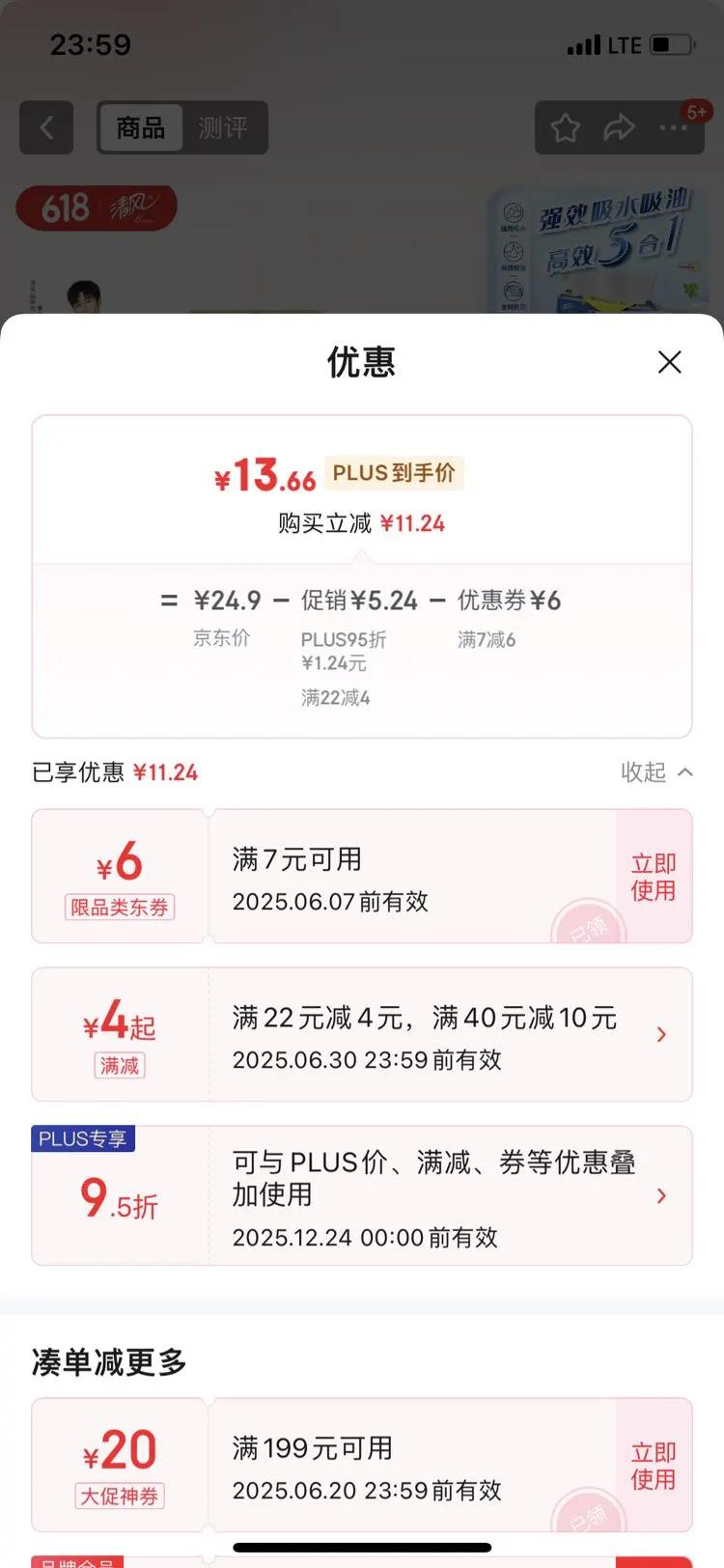Open the share icon
The height and width of the screenshot is (1568, 724).
tap(620, 127)
